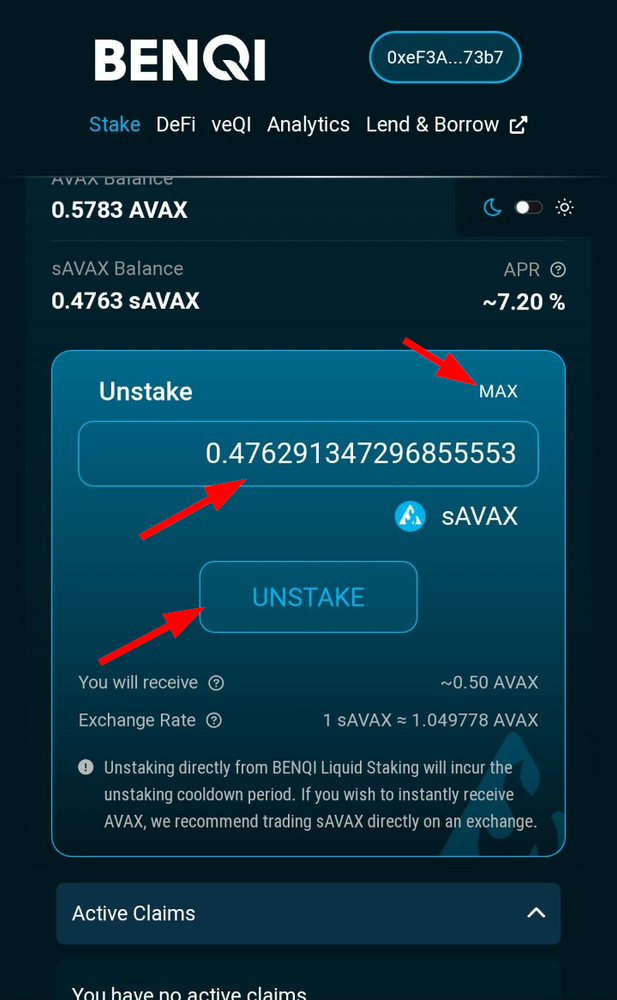Tap the BENQI logo to go home
Image resolution: width=617 pixels, height=1000 pixels.
pyautogui.click(x=180, y=60)
